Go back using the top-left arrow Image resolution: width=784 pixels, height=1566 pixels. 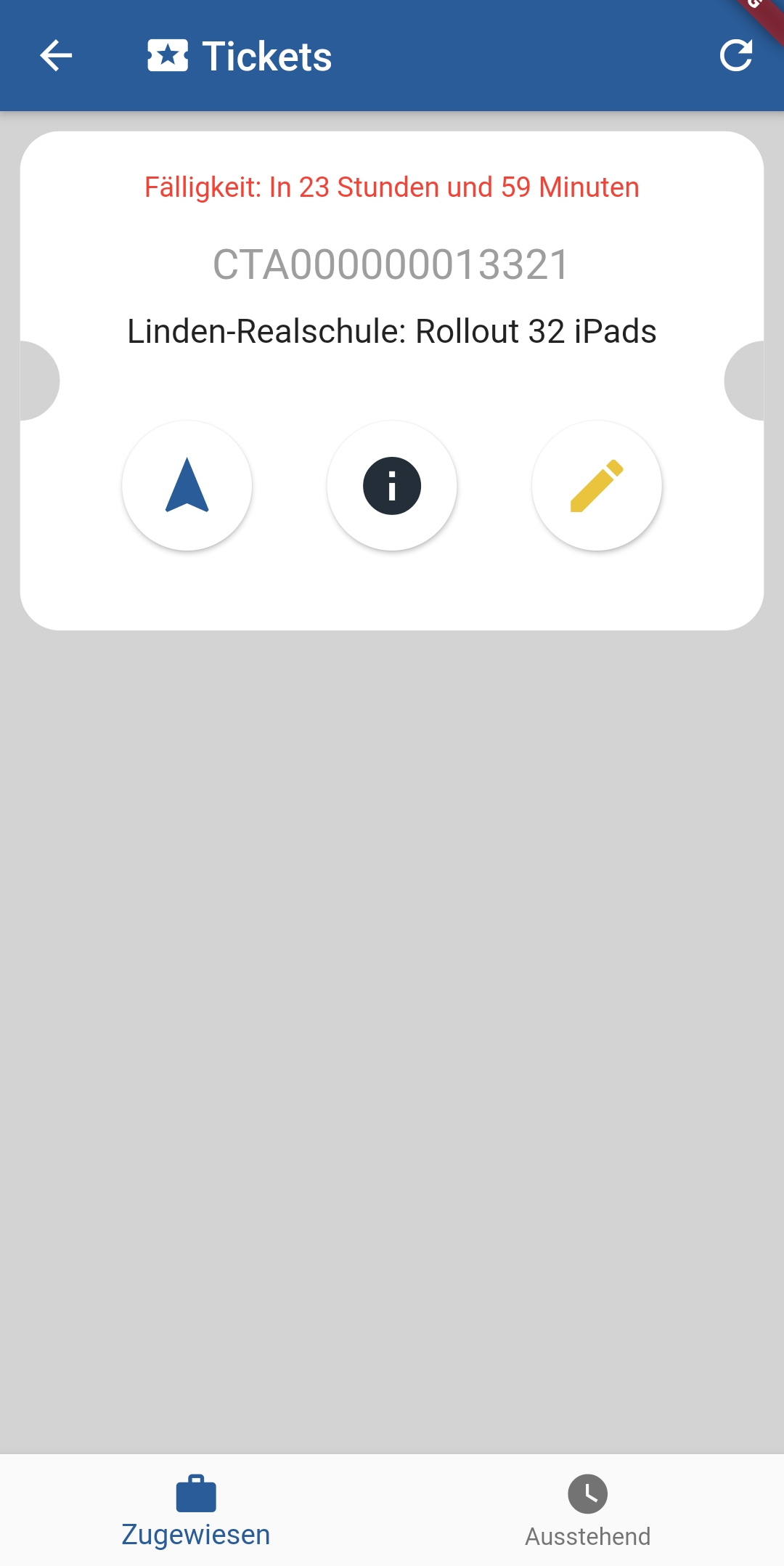[x=56, y=56]
